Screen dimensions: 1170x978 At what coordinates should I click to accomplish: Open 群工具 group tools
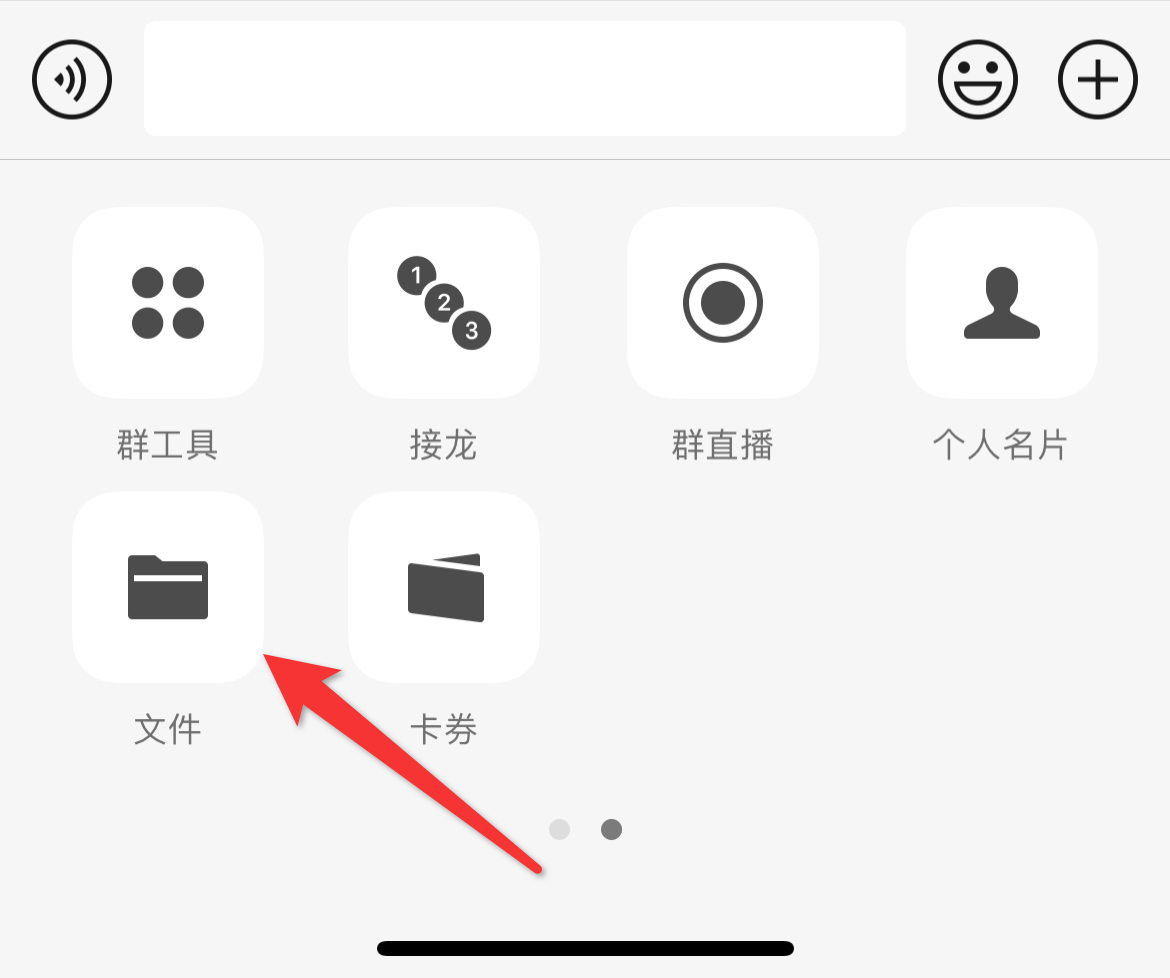168,303
